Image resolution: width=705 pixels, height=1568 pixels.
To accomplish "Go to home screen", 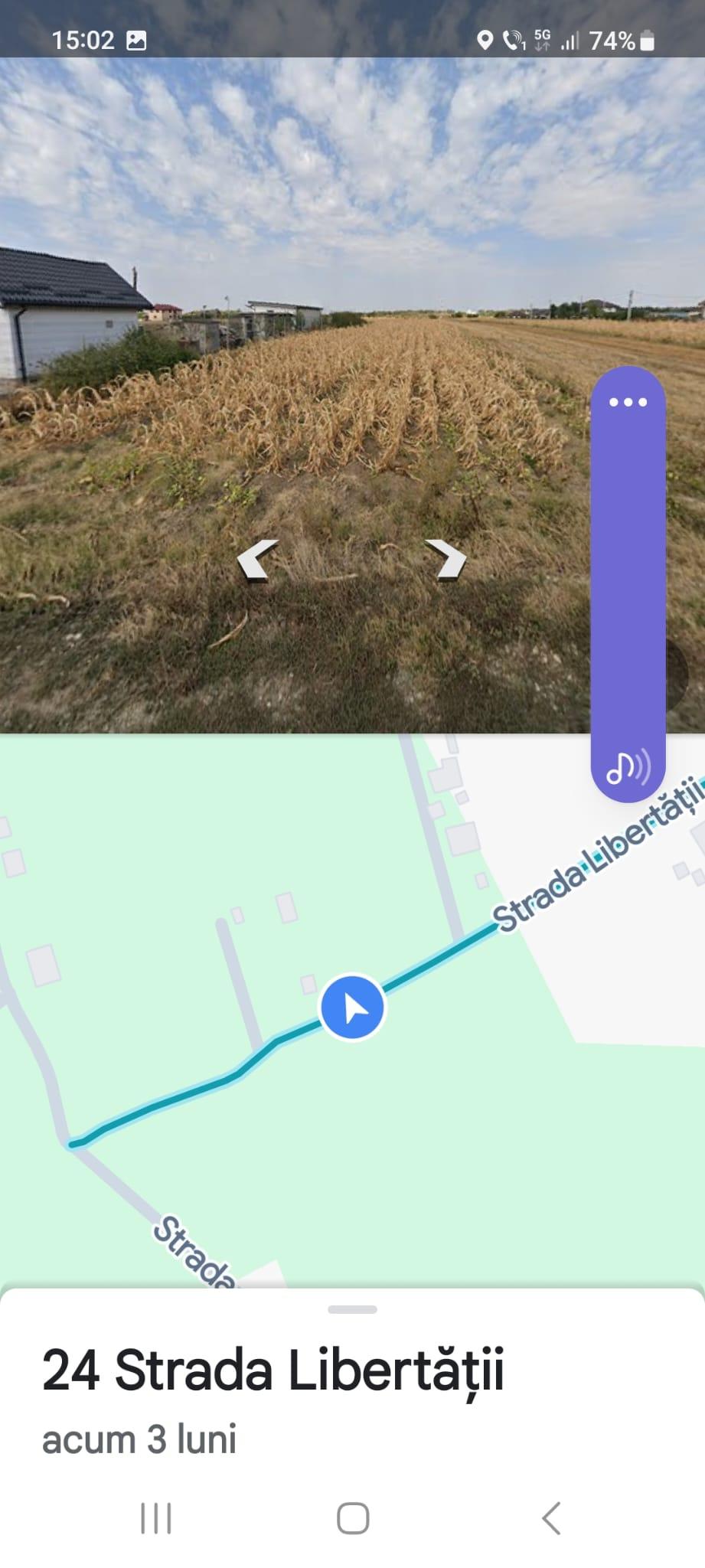I will (x=353, y=1517).
